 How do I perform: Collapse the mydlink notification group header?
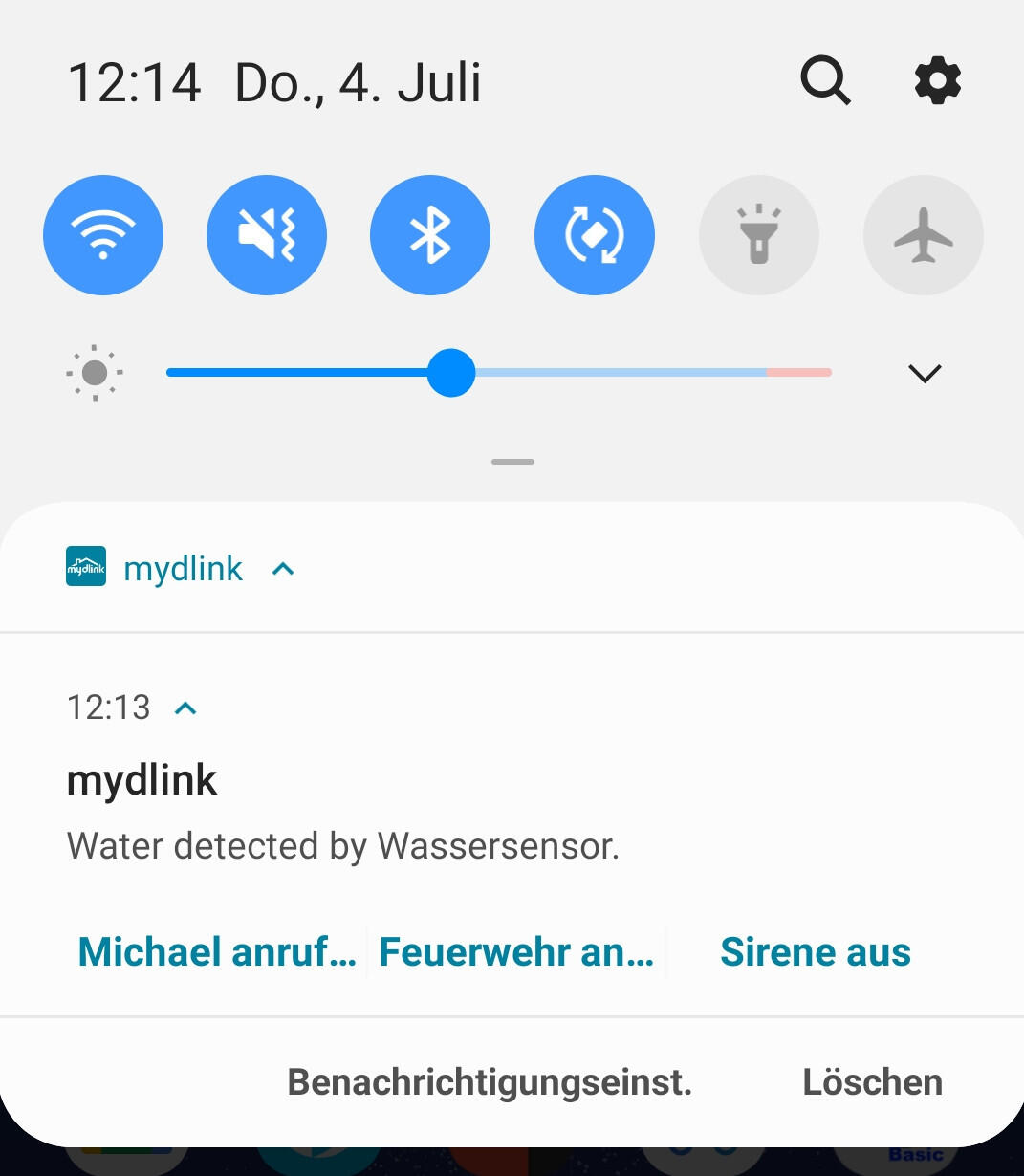(x=283, y=569)
